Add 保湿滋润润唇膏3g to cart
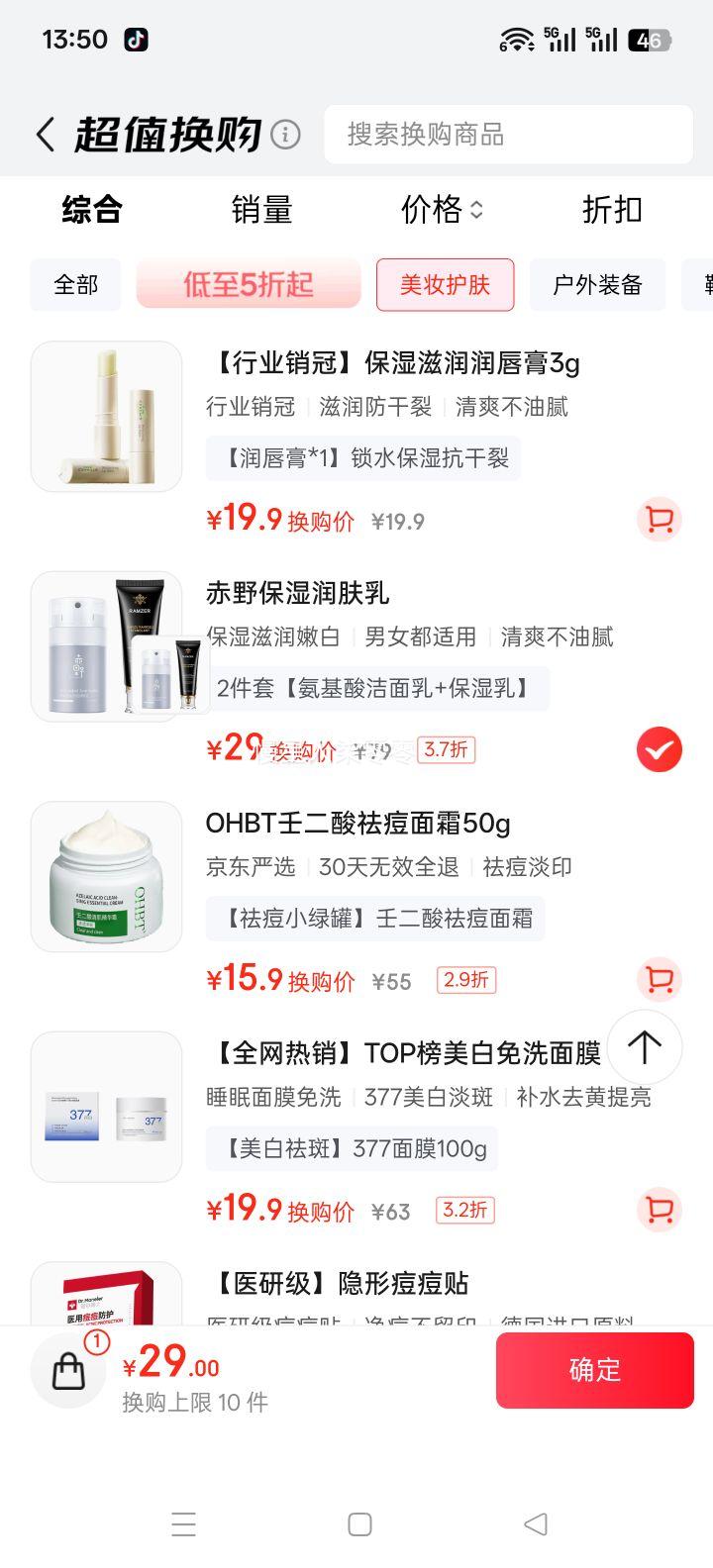The width and height of the screenshot is (713, 1568). (659, 520)
